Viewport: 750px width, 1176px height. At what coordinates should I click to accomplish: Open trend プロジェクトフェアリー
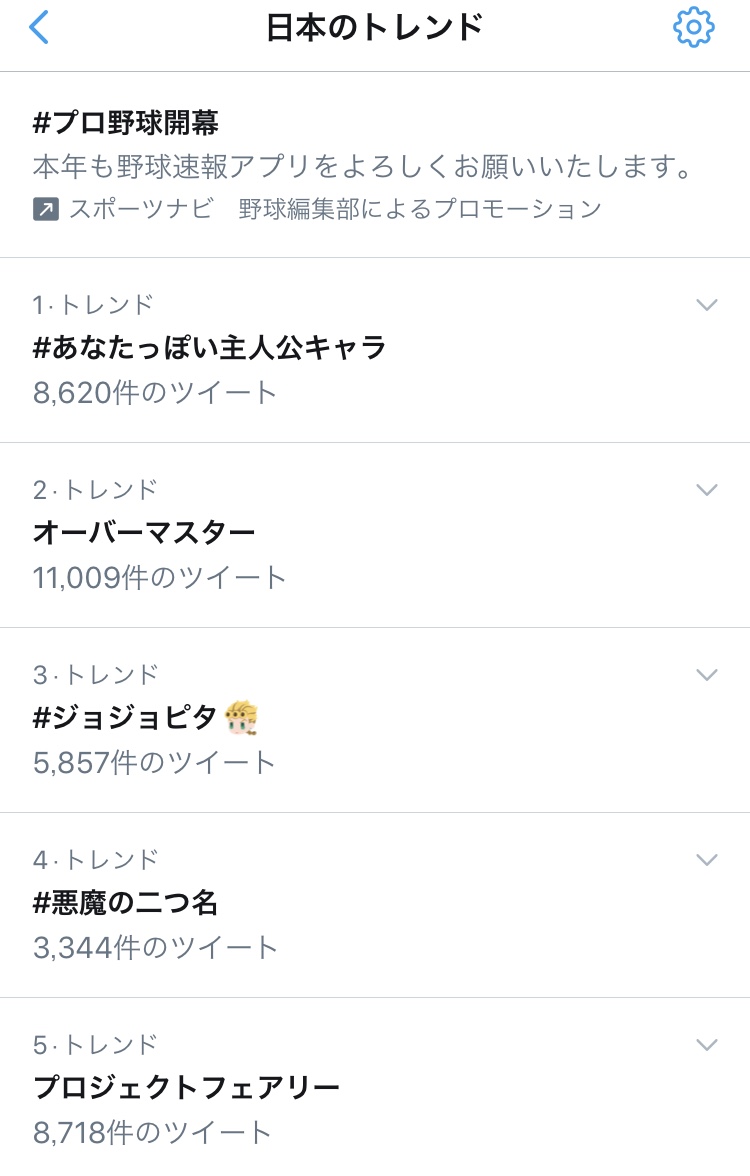click(x=187, y=1087)
